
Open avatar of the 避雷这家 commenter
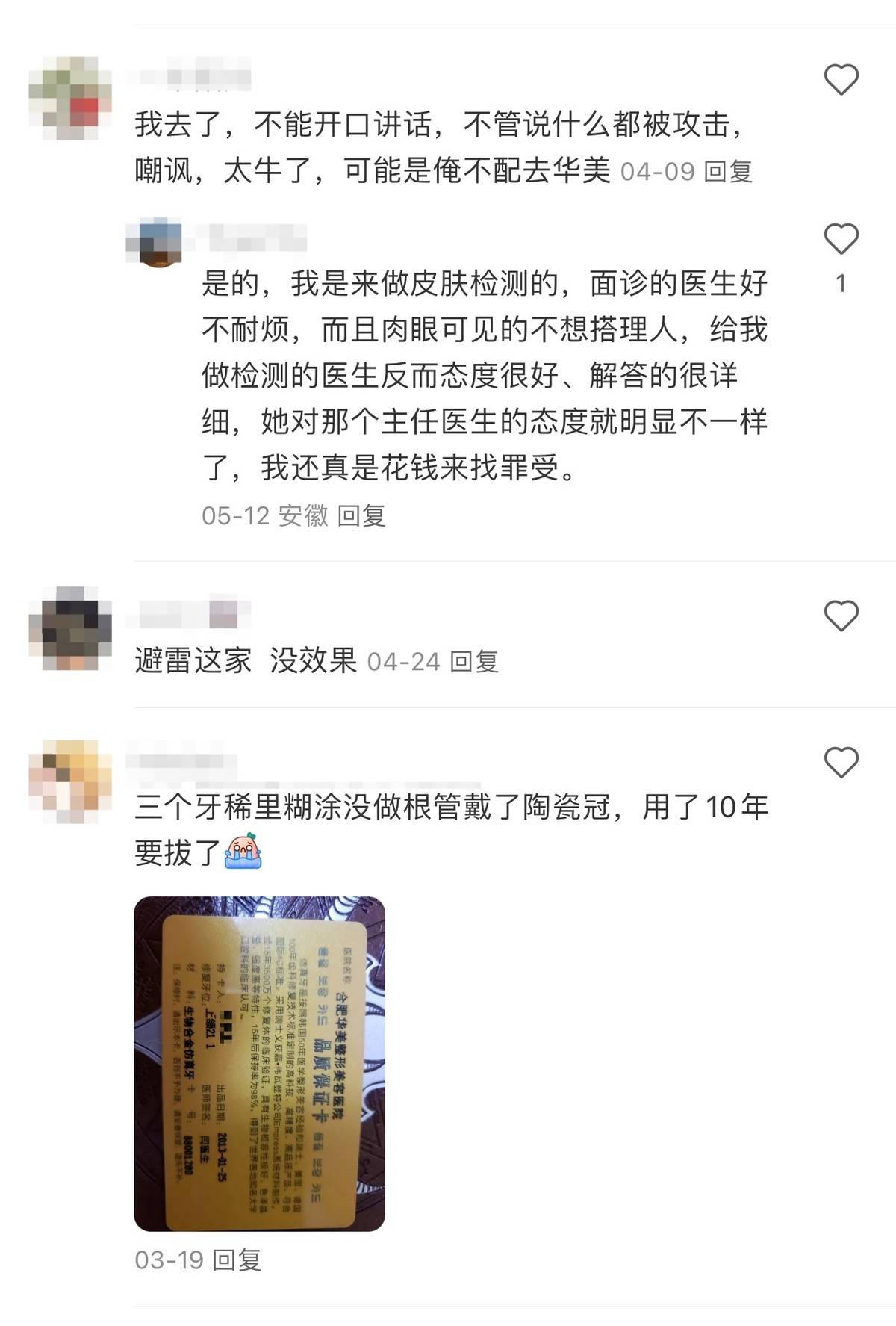point(69,628)
